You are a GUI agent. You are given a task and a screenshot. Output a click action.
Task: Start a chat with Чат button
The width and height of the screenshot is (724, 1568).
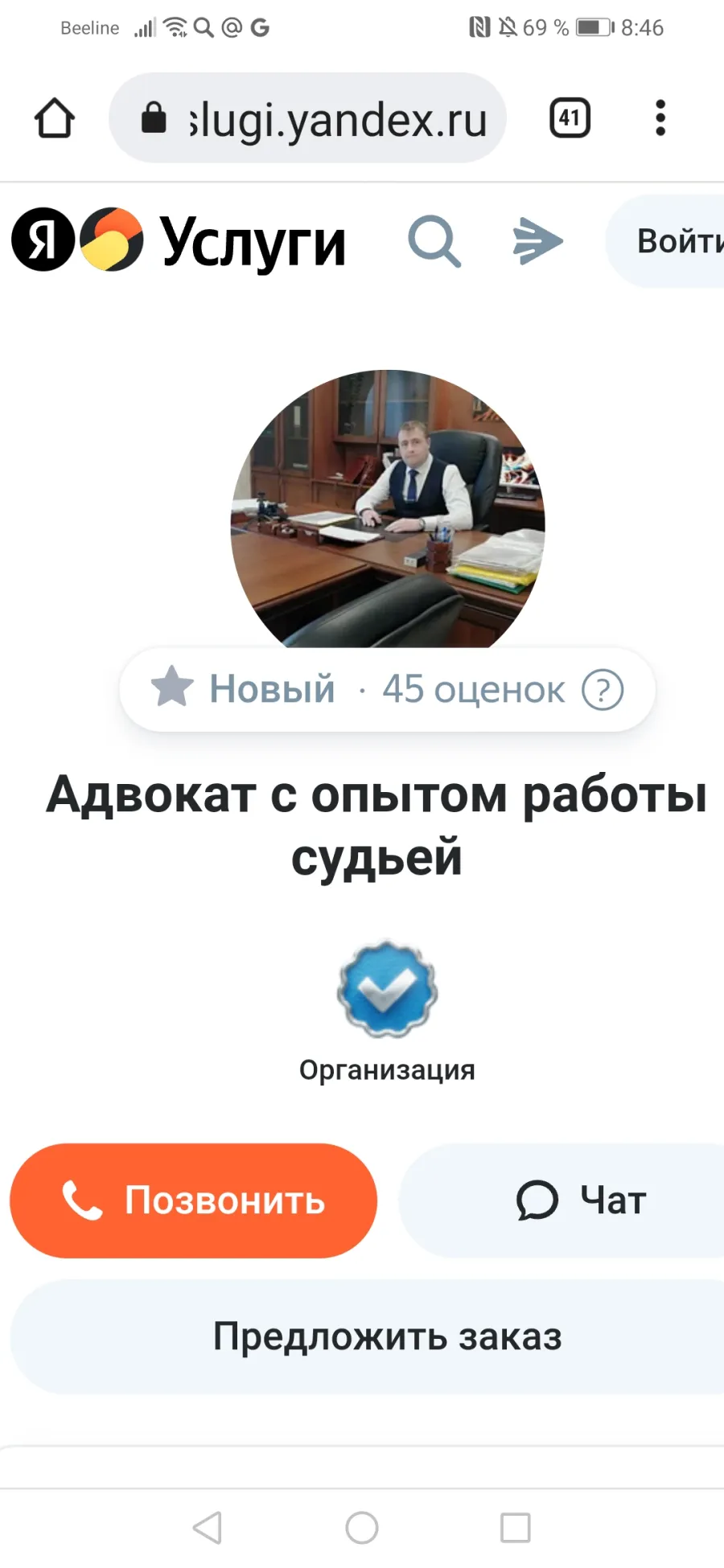(563, 1201)
